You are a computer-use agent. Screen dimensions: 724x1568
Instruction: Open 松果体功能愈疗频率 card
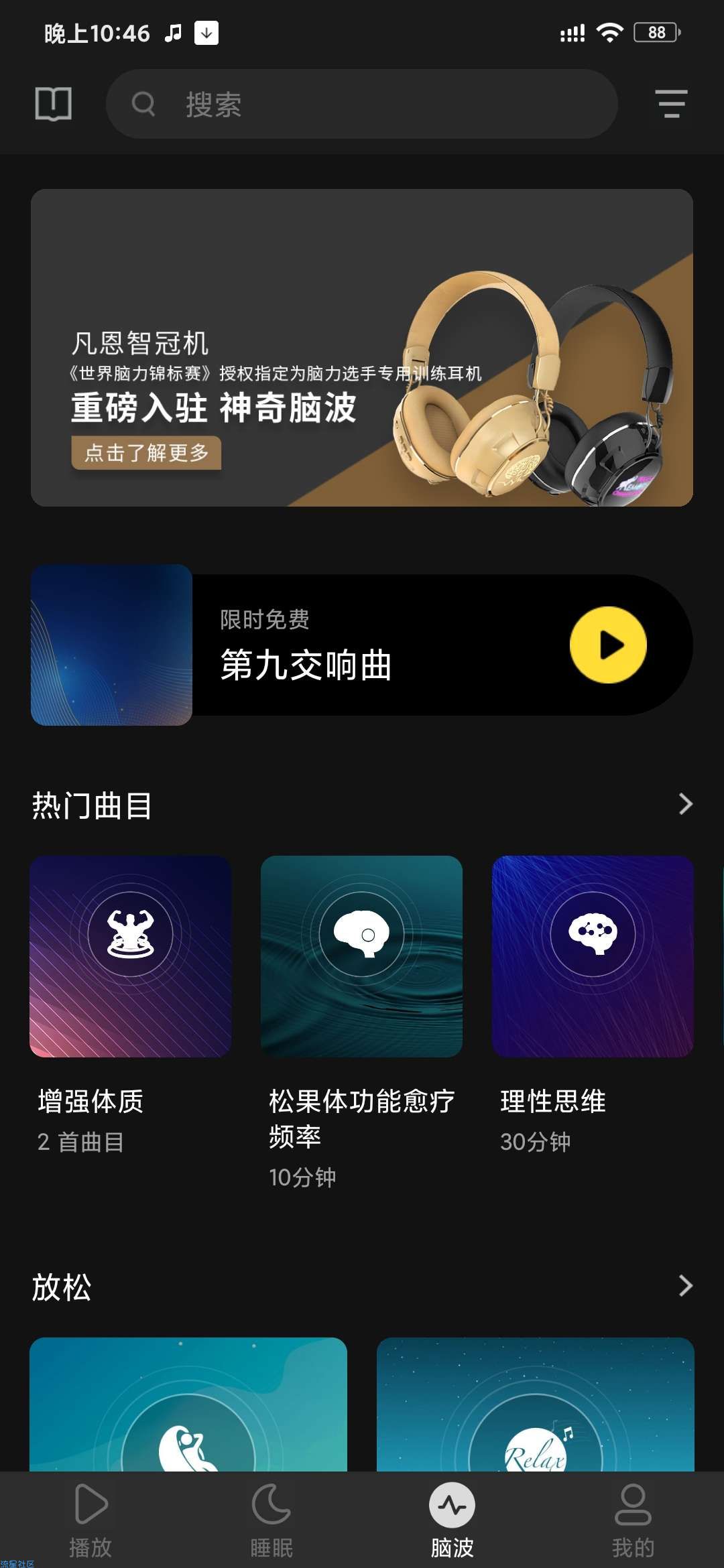[x=361, y=956]
